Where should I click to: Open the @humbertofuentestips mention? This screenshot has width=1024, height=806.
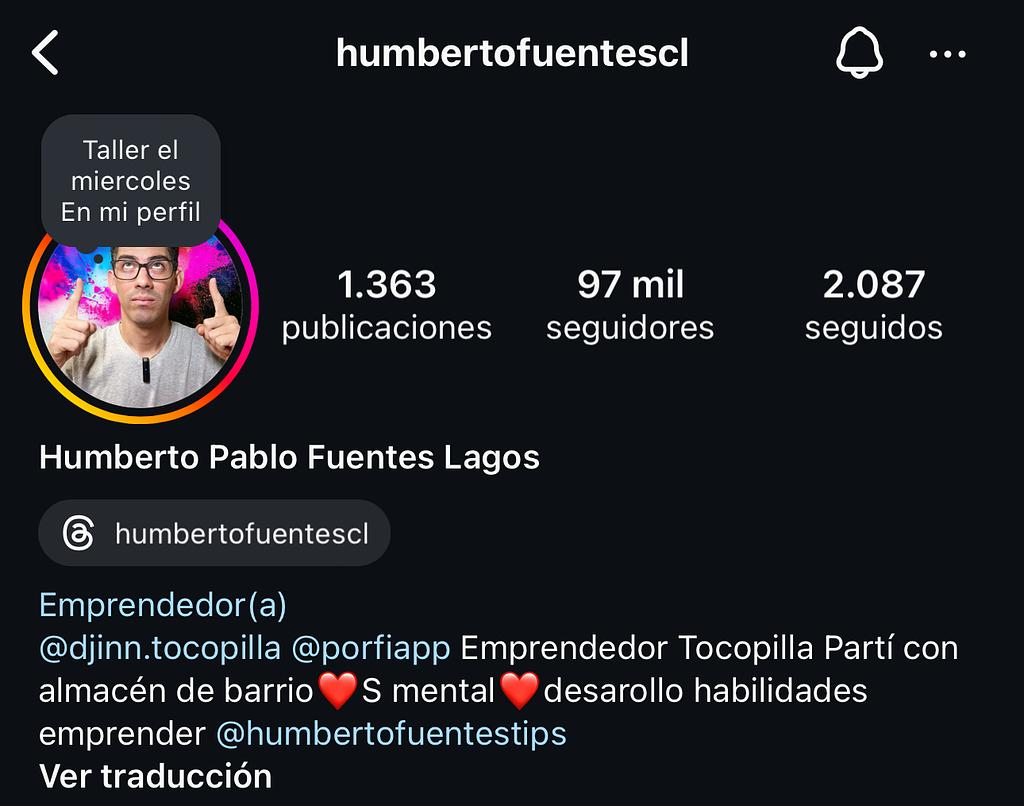click(x=391, y=734)
